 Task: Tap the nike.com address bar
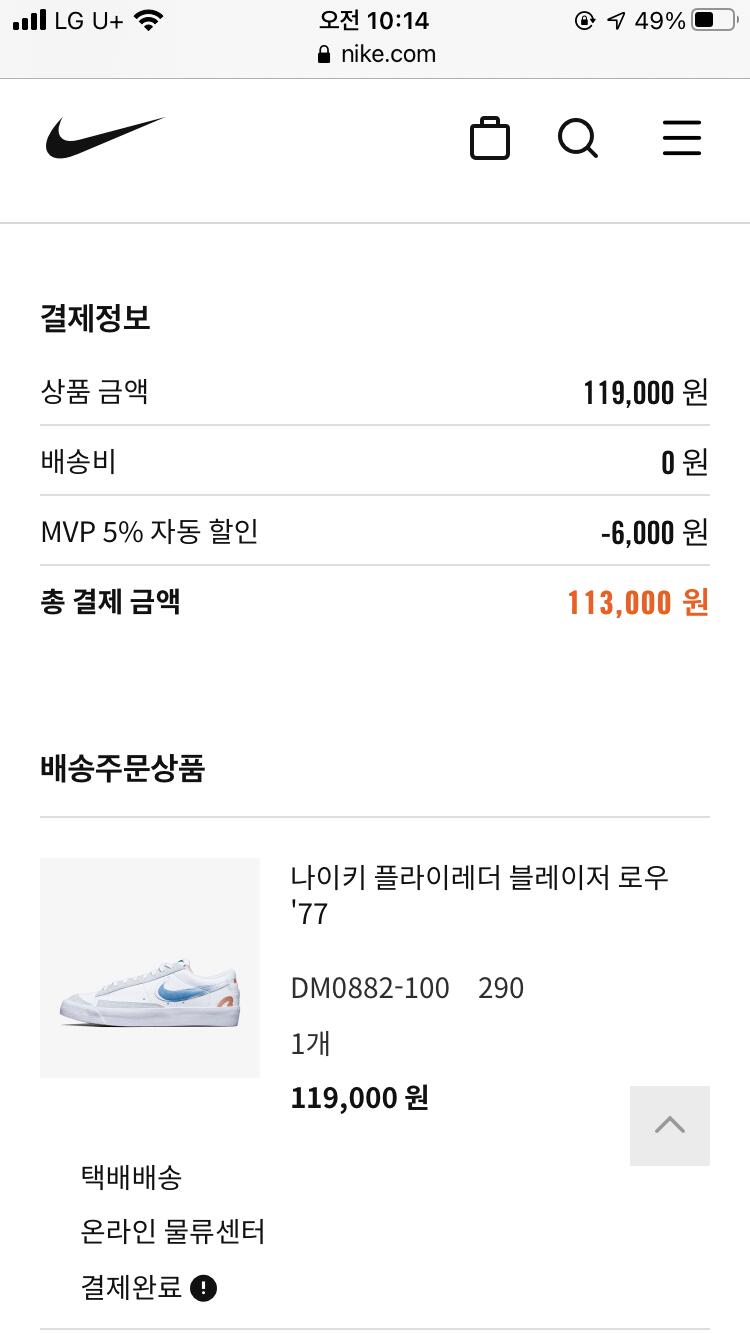376,54
